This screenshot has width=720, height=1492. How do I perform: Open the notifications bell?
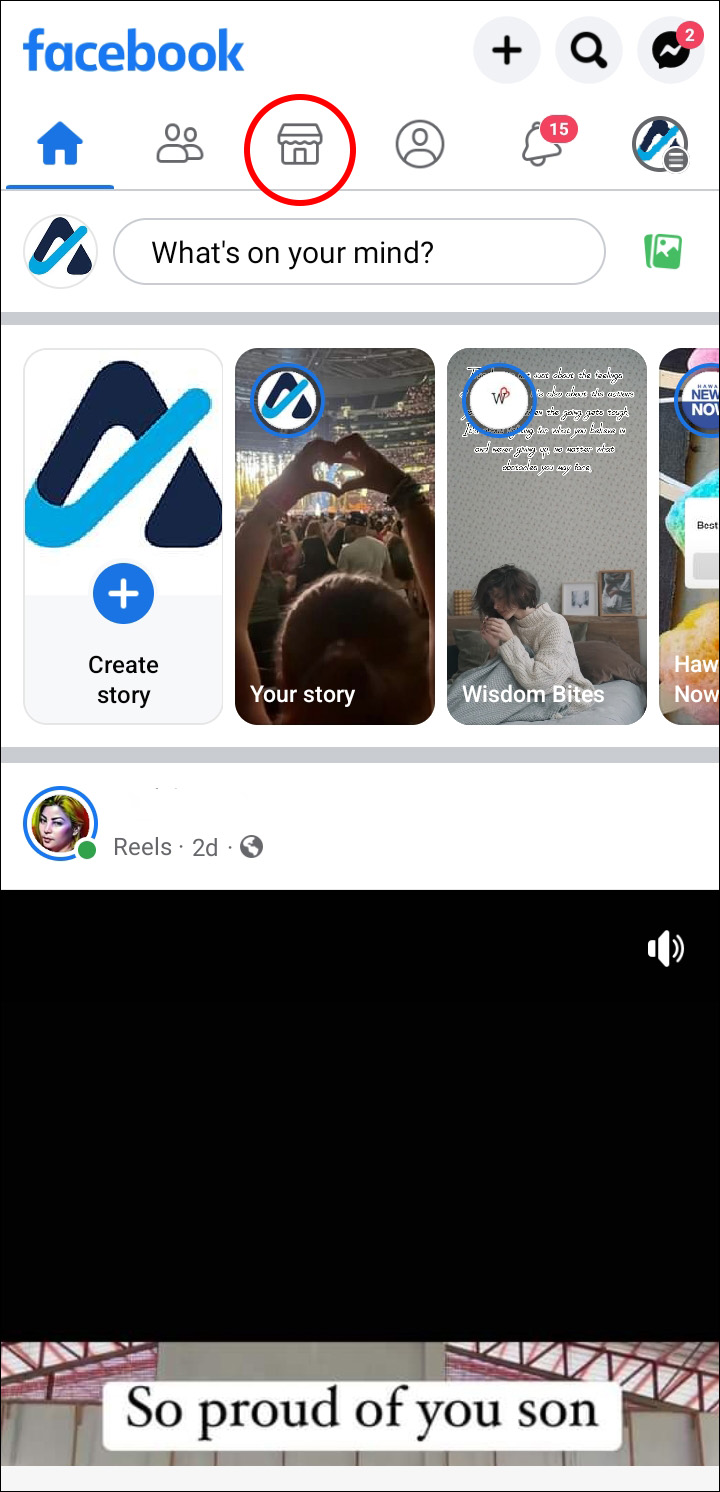pos(541,146)
